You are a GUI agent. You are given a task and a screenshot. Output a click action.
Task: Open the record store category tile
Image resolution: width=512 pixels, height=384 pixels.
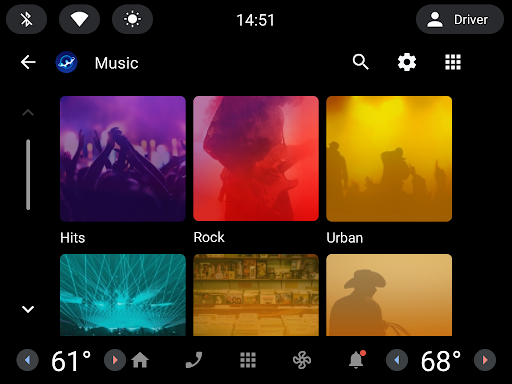[256, 295]
